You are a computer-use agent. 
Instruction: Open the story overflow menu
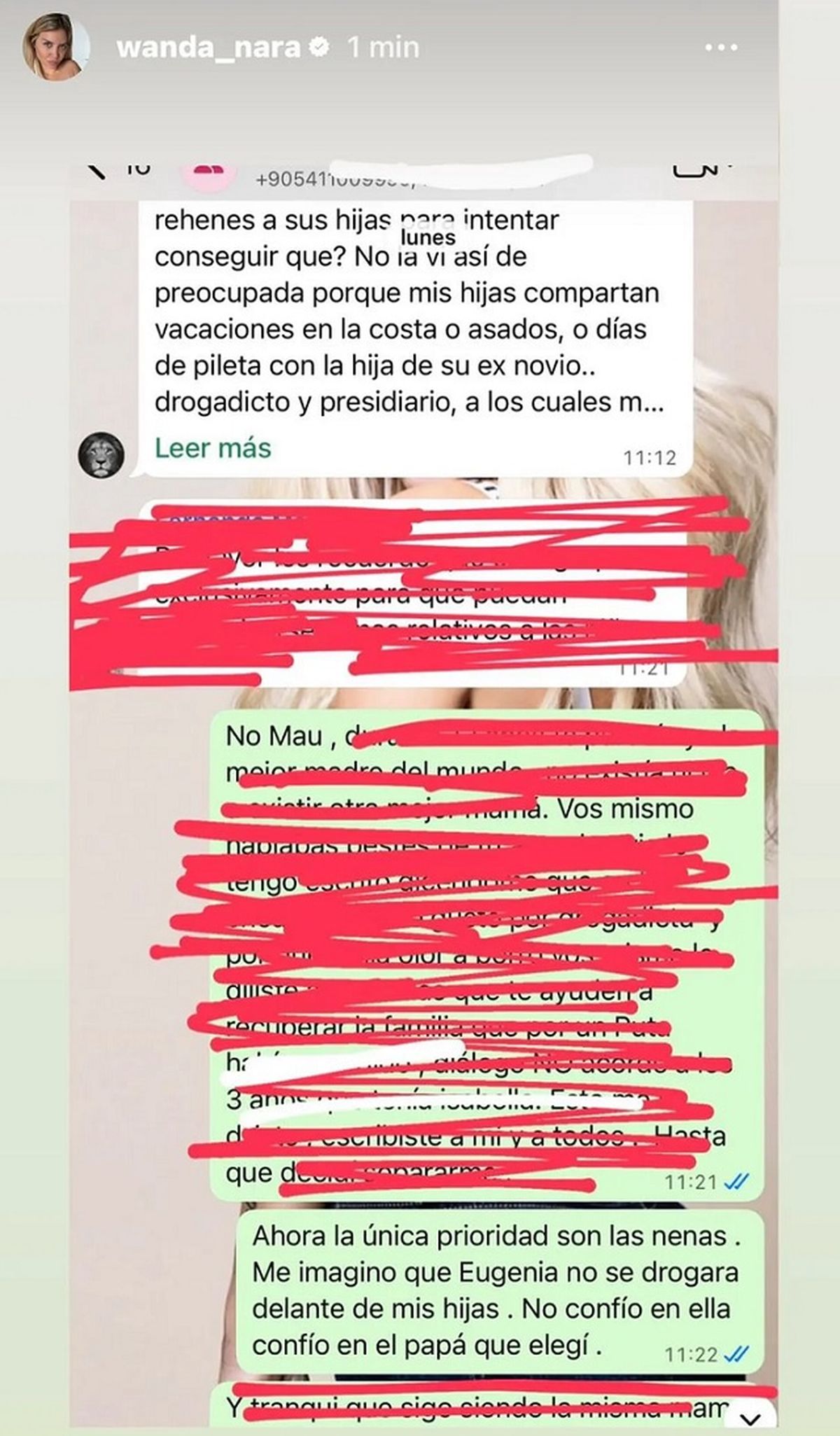coord(720,48)
